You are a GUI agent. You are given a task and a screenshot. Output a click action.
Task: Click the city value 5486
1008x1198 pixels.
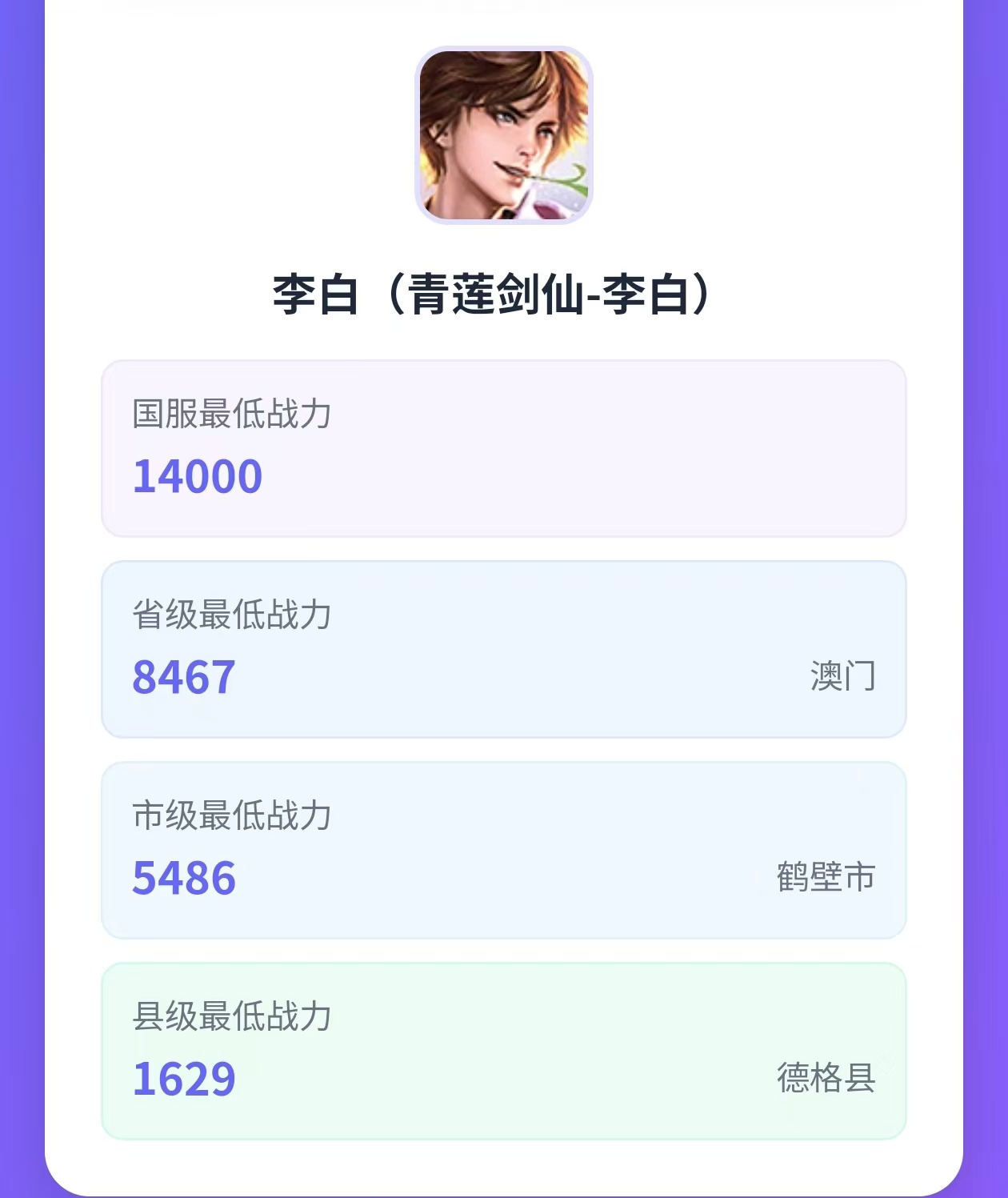click(184, 879)
